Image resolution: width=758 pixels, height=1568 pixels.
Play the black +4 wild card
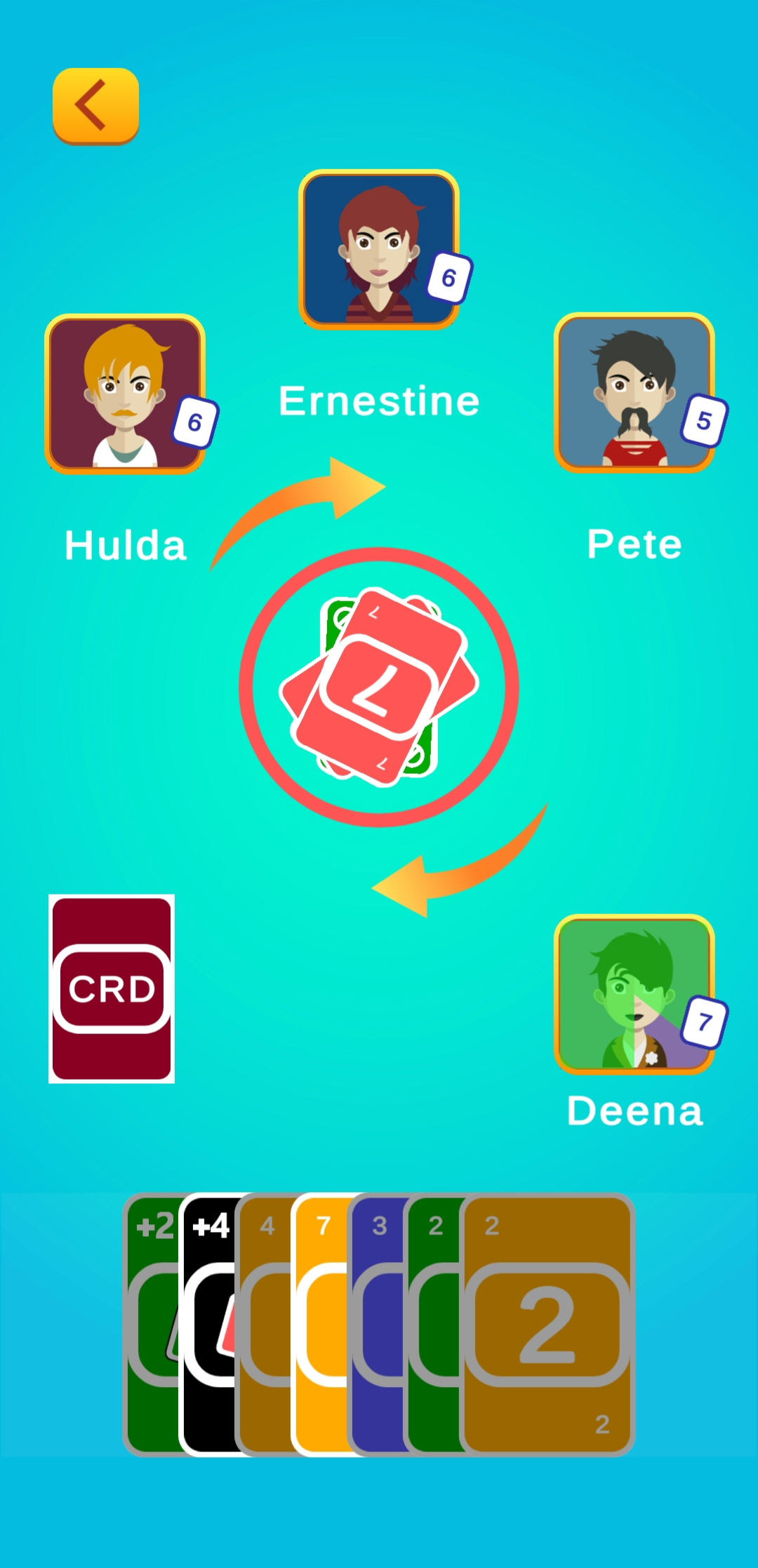pos(207,1322)
